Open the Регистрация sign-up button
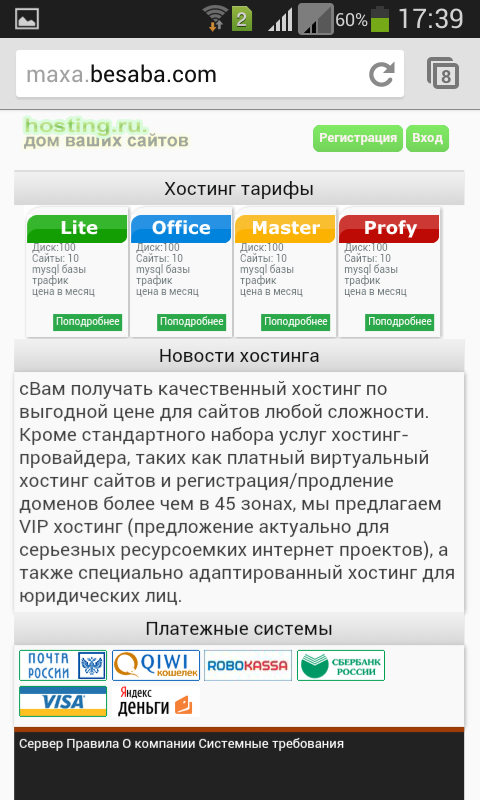This screenshot has height=800, width=480. click(358, 138)
